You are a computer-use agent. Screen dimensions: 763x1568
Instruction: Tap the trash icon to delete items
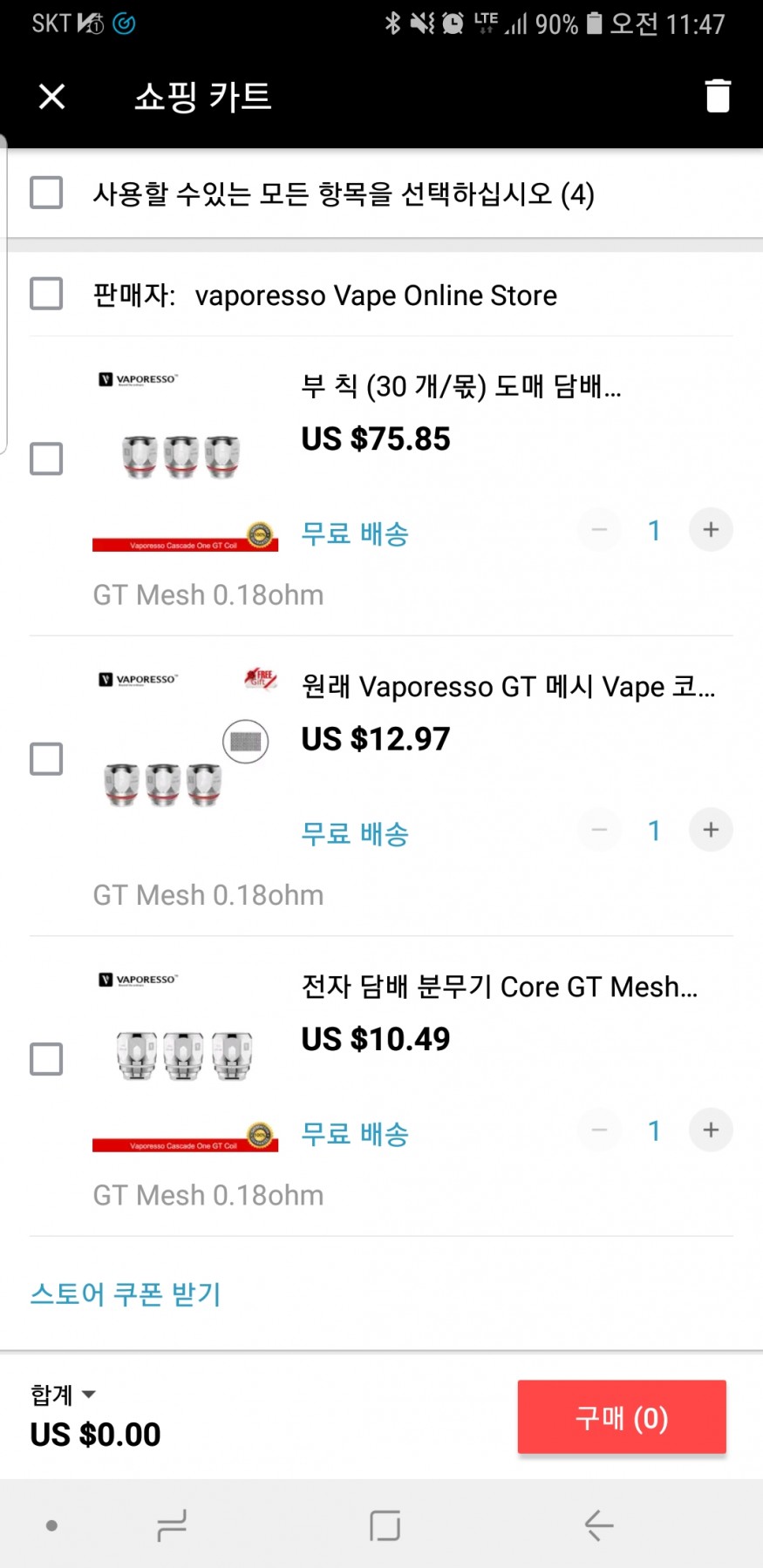[717, 97]
